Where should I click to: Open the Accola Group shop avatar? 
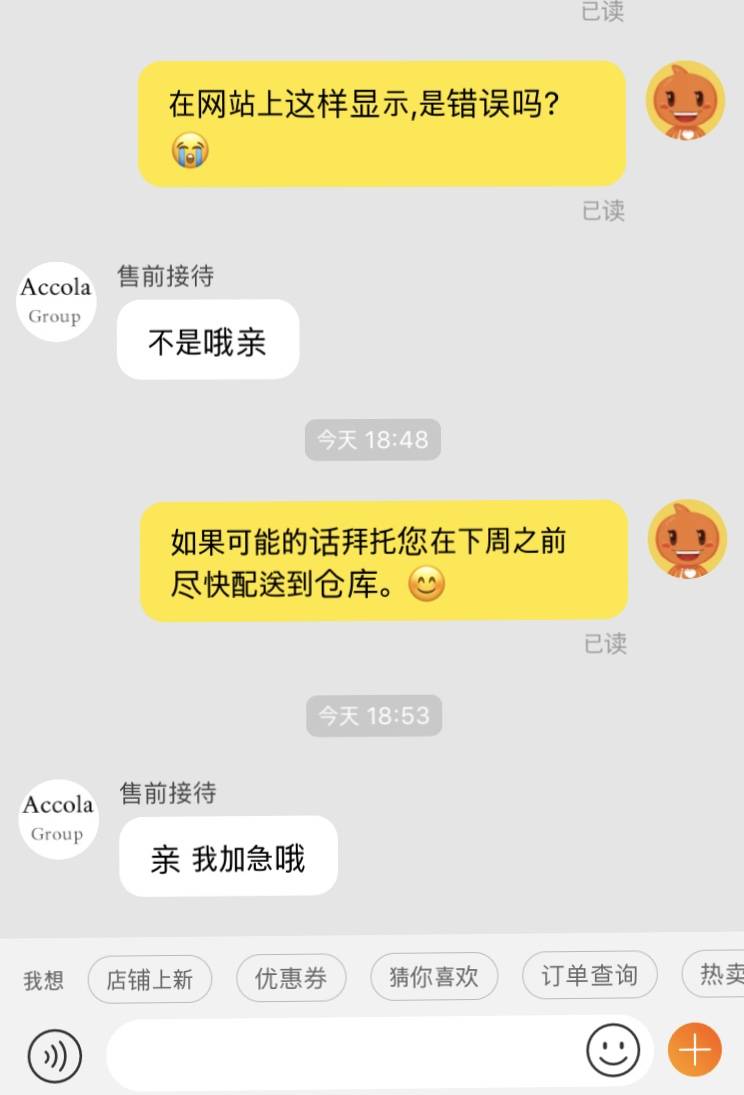coord(56,302)
